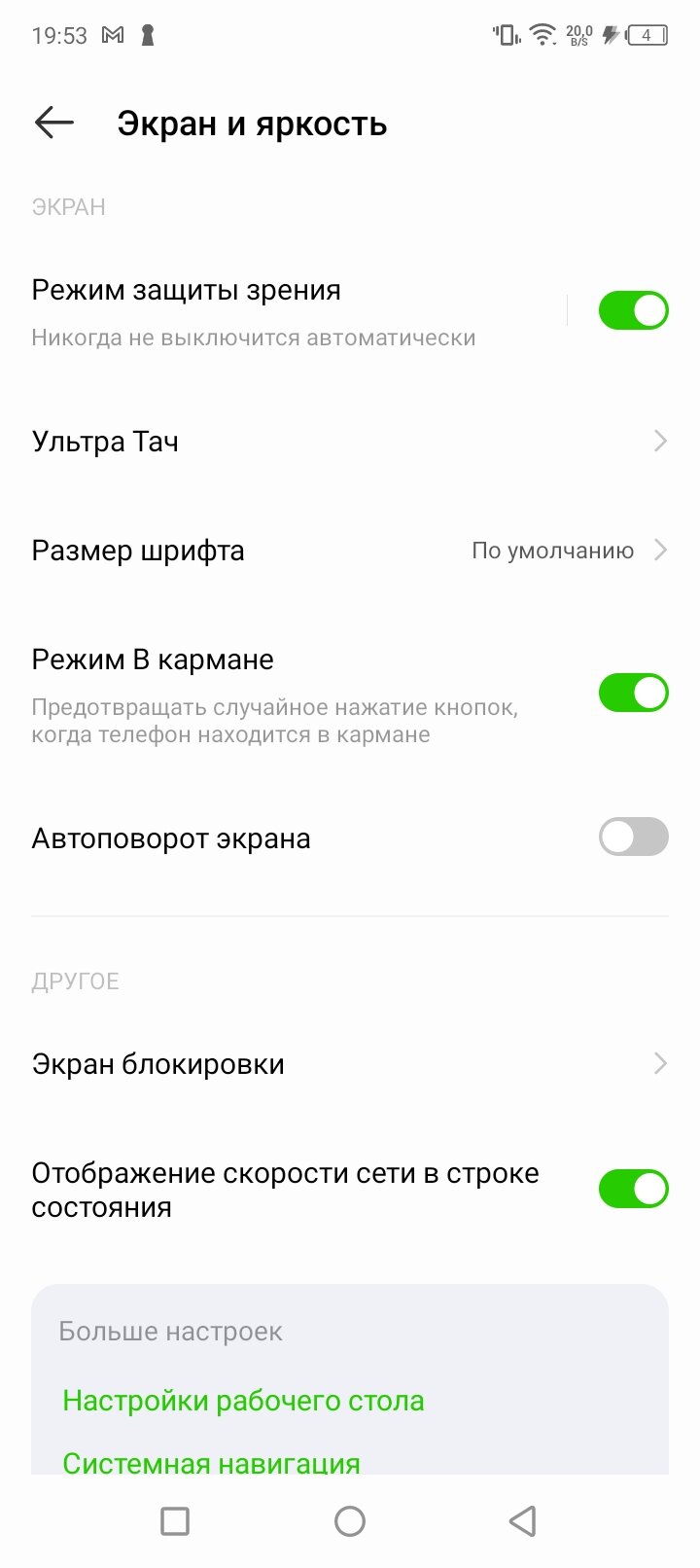This screenshot has width=700, height=1568.
Task: Open the Системная навигация link
Action: 211,1462
